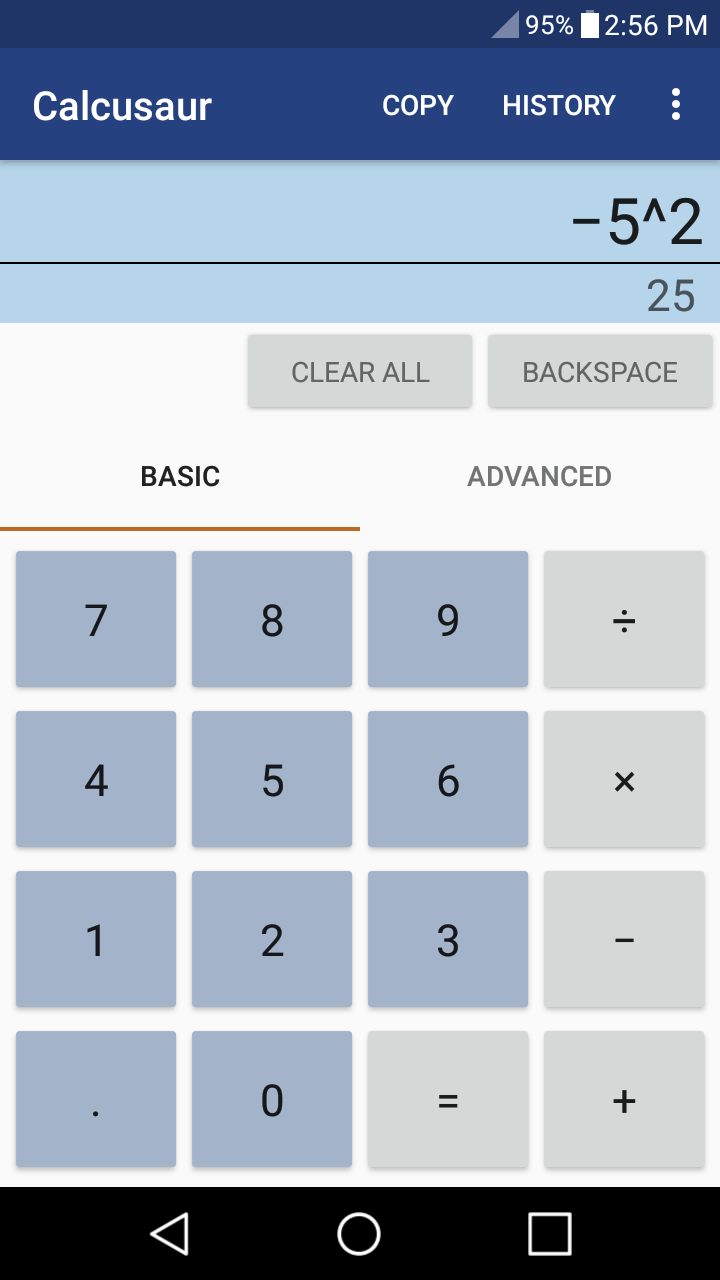
Task: Tap the multiply operator key
Action: (x=624, y=780)
